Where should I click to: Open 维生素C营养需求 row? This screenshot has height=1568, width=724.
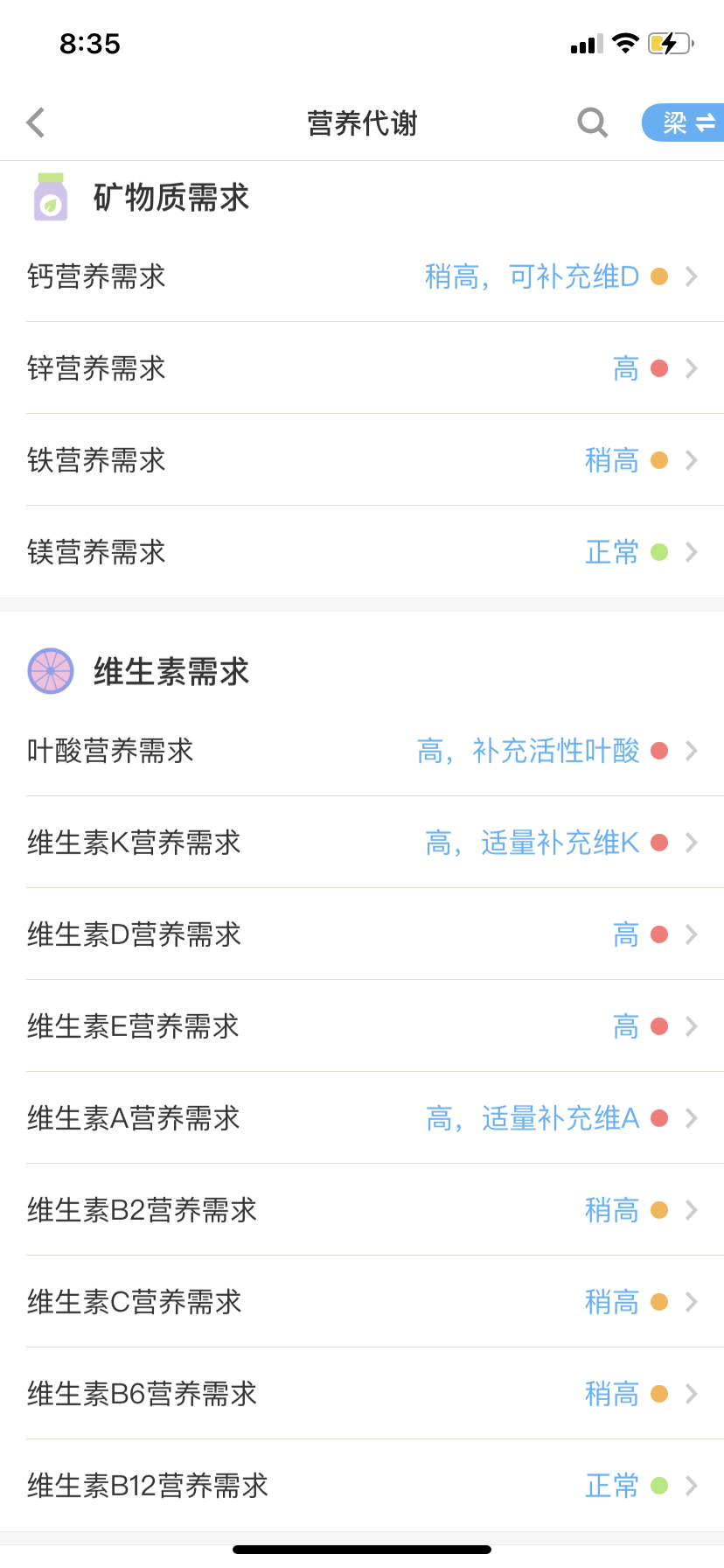point(362,1302)
